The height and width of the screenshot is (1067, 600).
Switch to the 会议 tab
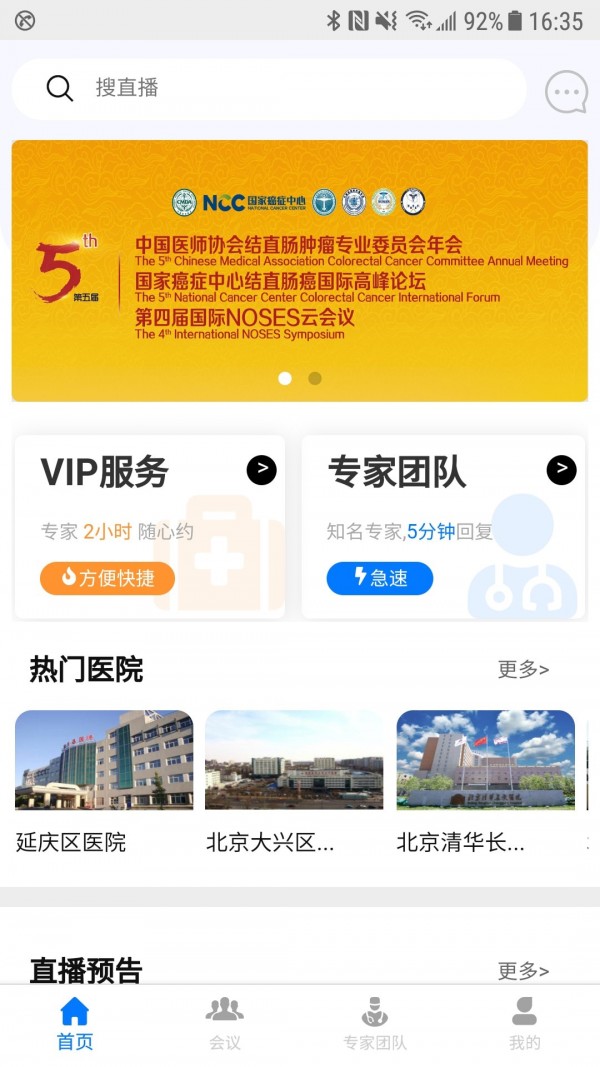tap(225, 1024)
